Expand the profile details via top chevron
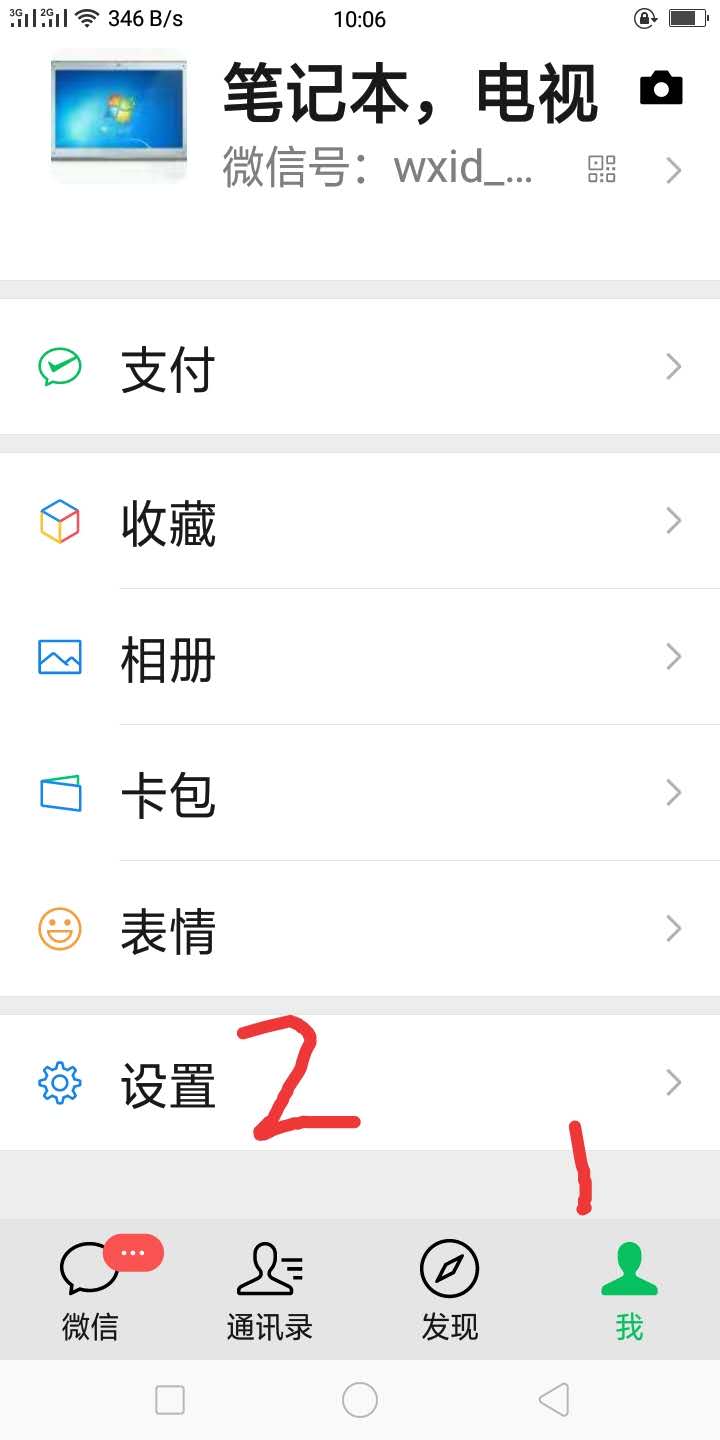 (672, 170)
